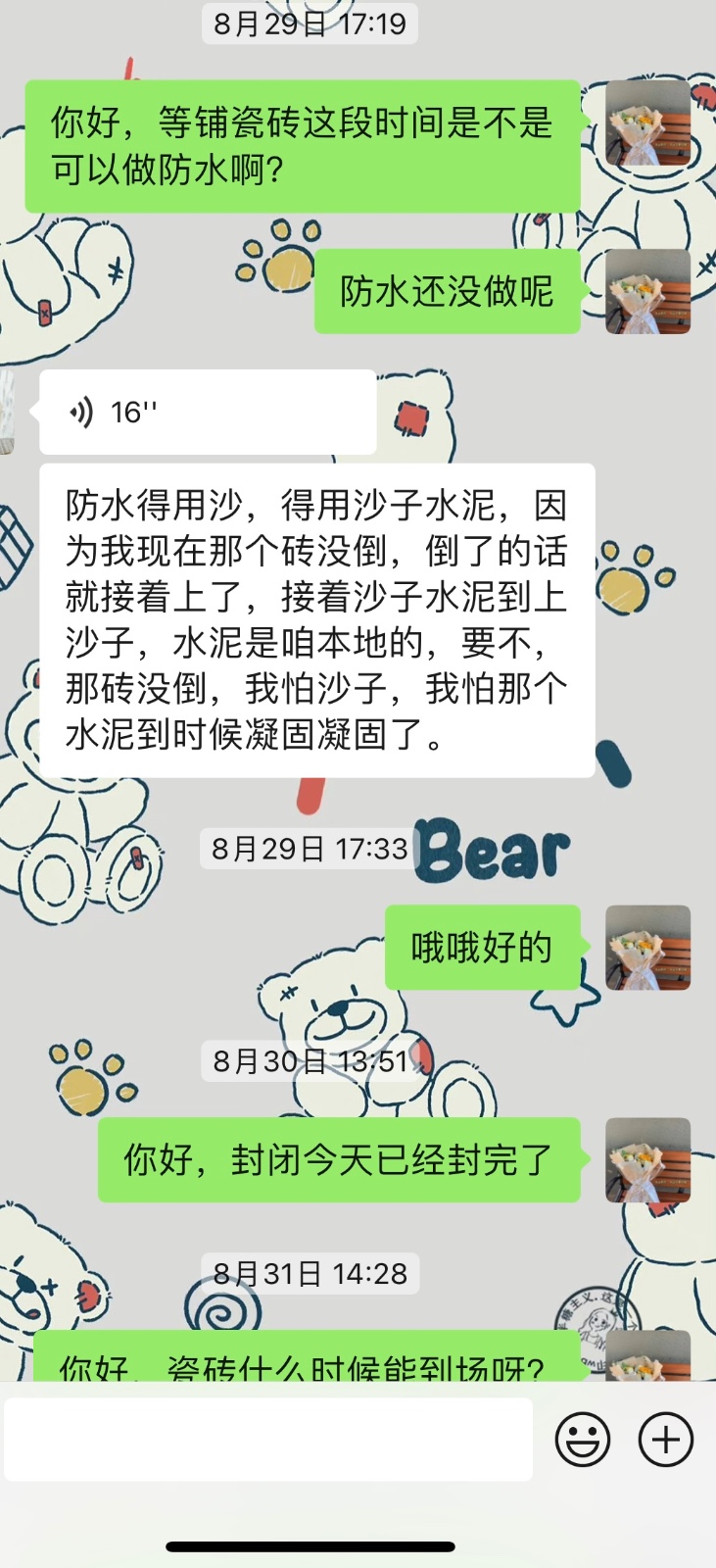Open the contact's avatar beside voice message

[7, 412]
